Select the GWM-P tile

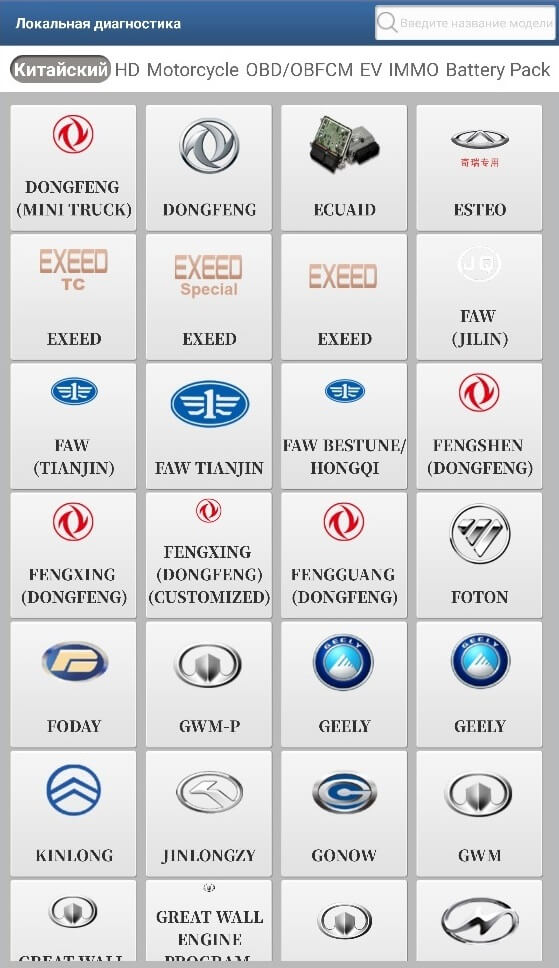(x=209, y=684)
